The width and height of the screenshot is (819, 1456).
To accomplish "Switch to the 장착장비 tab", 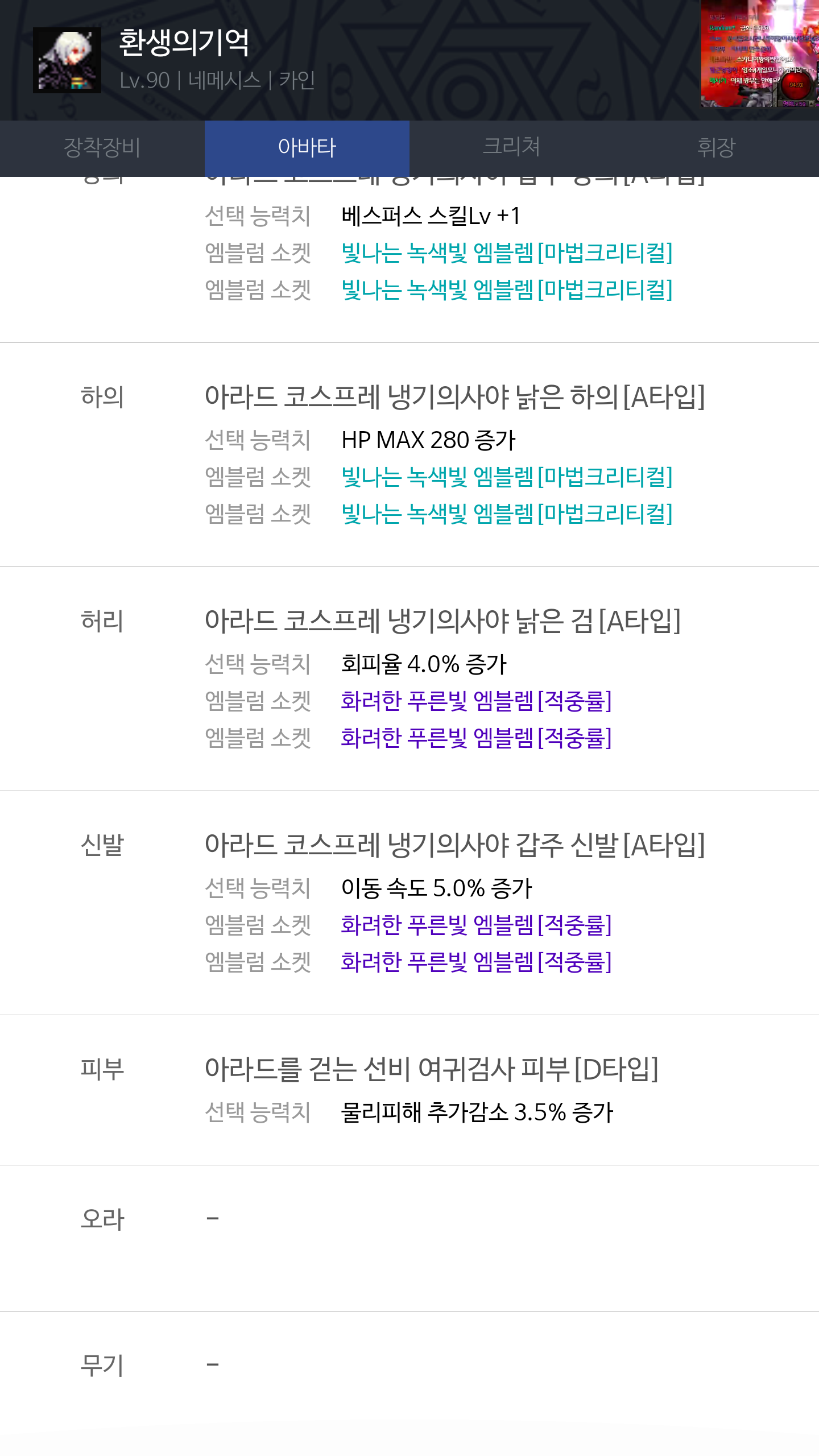I will (102, 148).
